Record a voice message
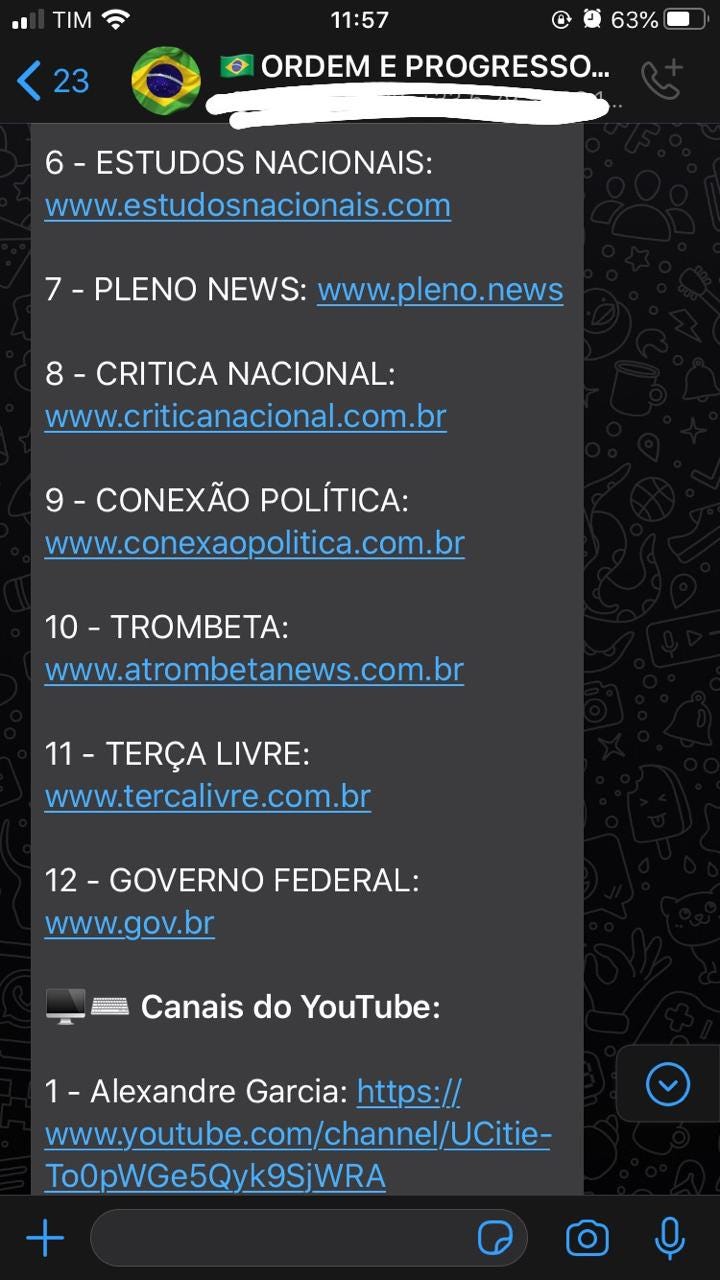 pyautogui.click(x=669, y=1239)
